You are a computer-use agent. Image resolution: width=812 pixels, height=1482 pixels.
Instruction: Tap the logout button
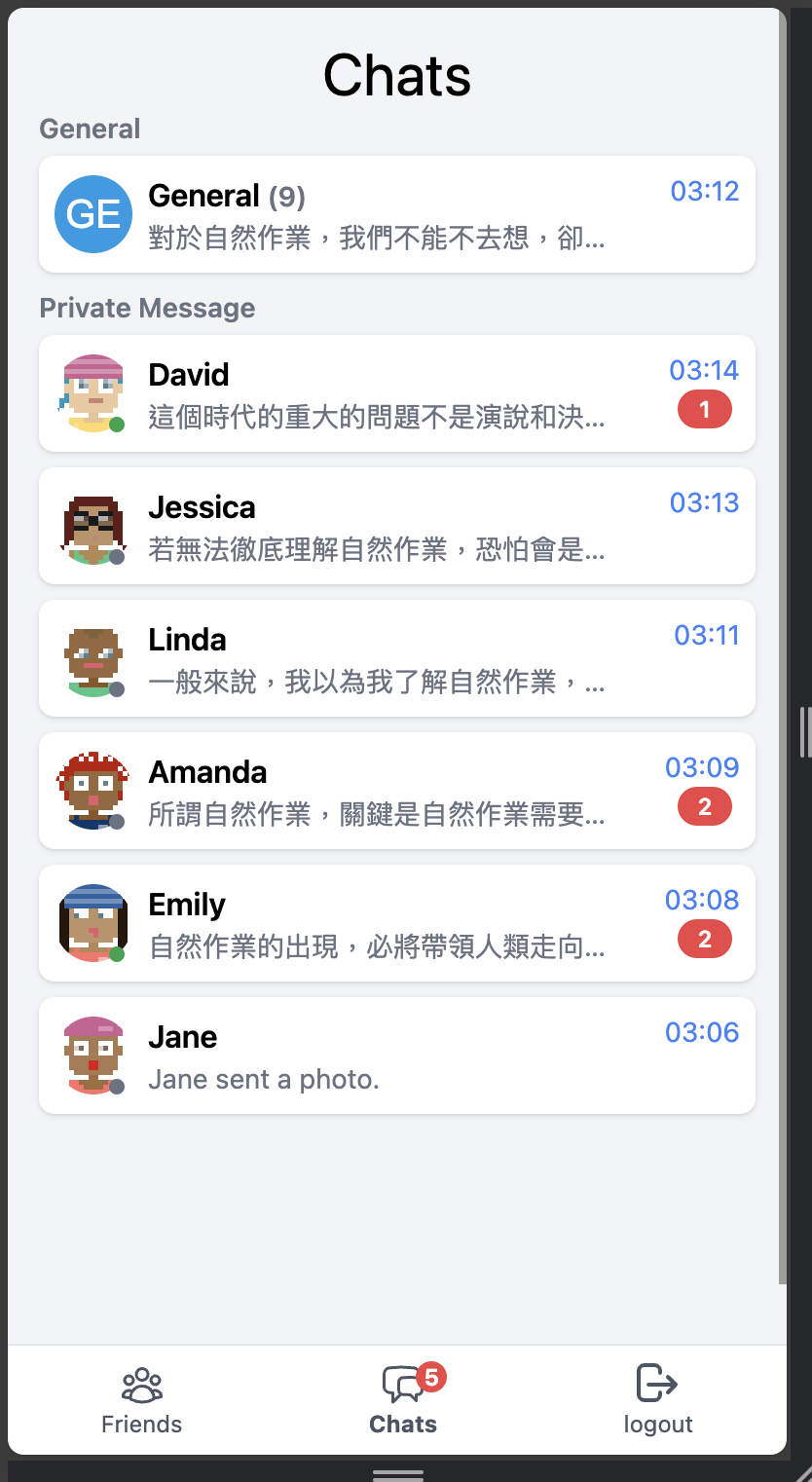[x=658, y=1400]
